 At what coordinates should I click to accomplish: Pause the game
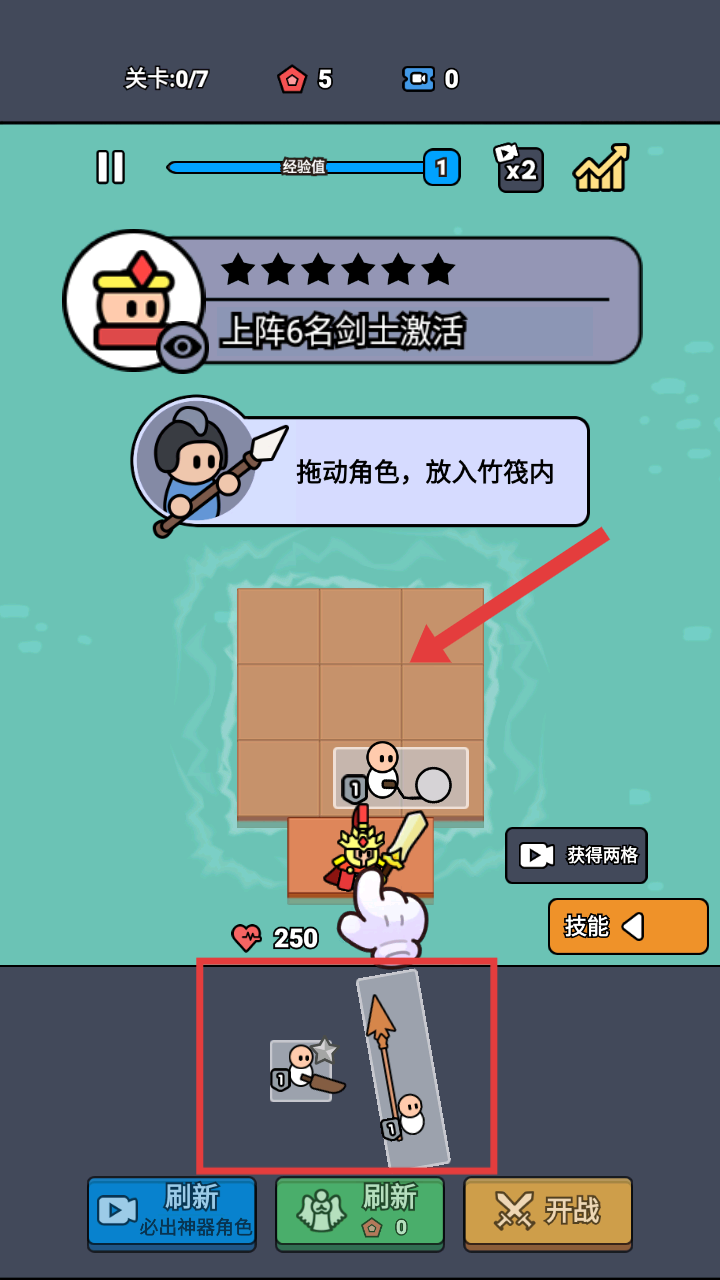point(111,167)
